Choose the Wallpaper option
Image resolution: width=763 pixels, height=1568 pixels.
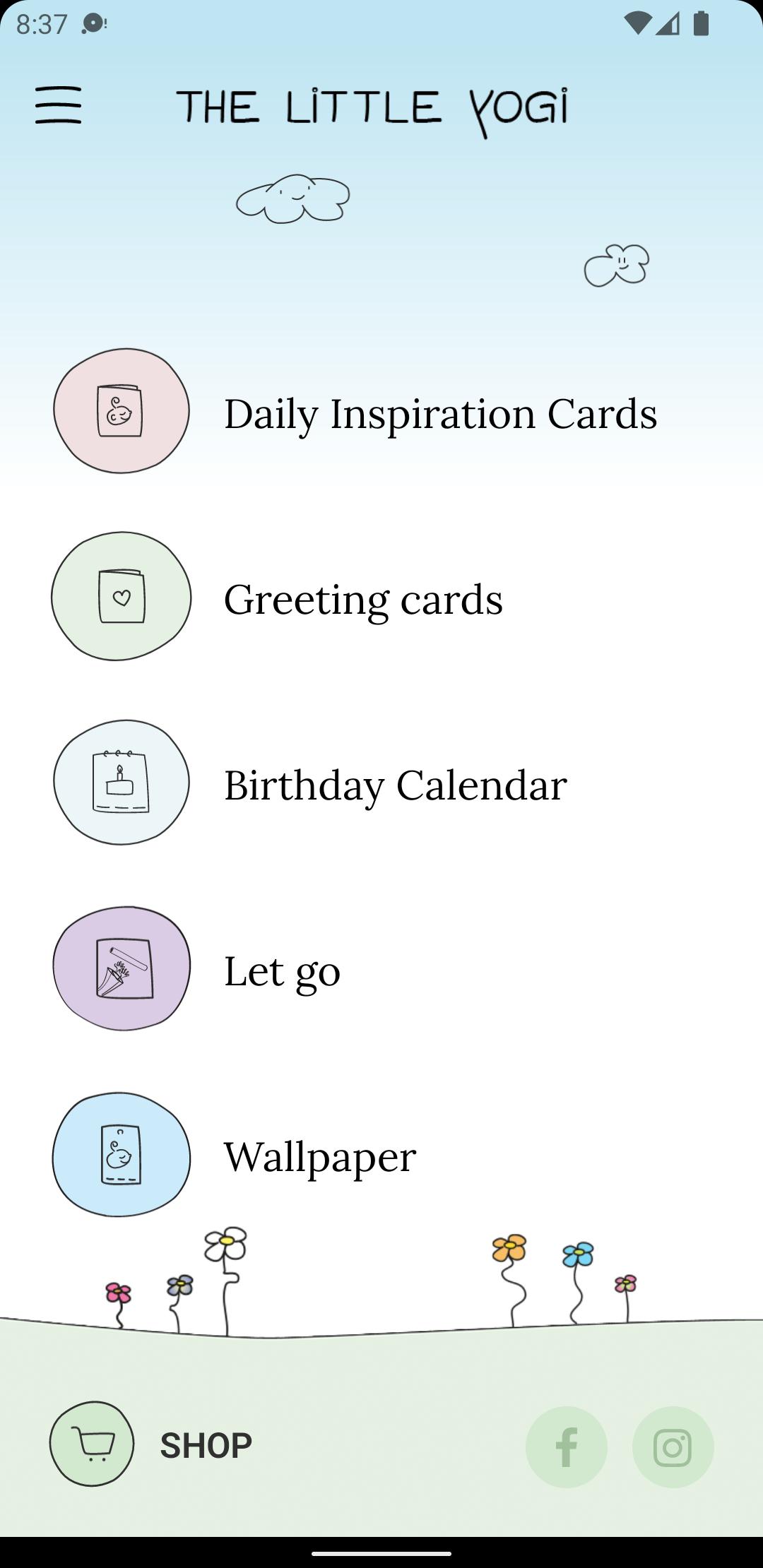click(381, 1156)
